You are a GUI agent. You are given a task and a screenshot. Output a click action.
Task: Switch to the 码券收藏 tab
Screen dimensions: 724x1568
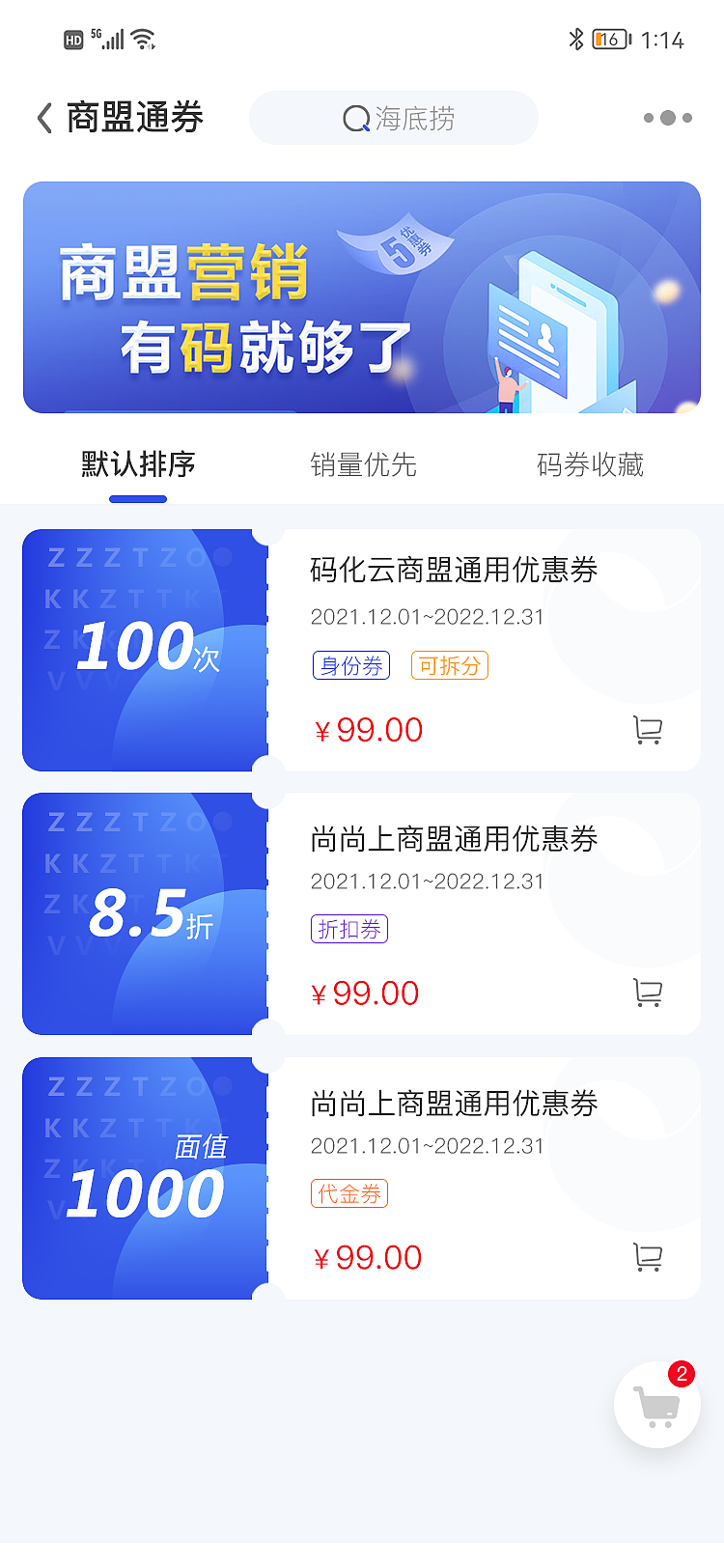point(590,465)
